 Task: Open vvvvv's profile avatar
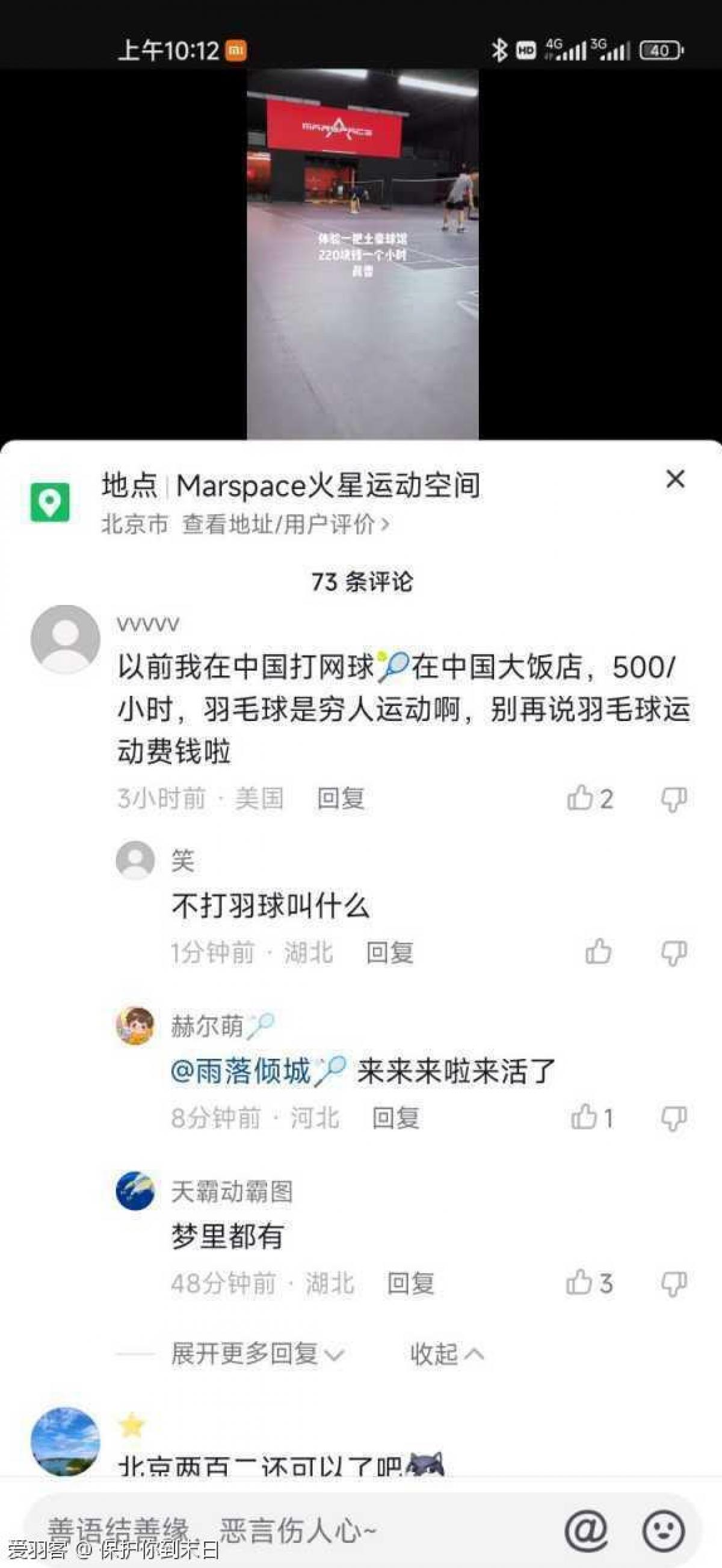click(65, 639)
